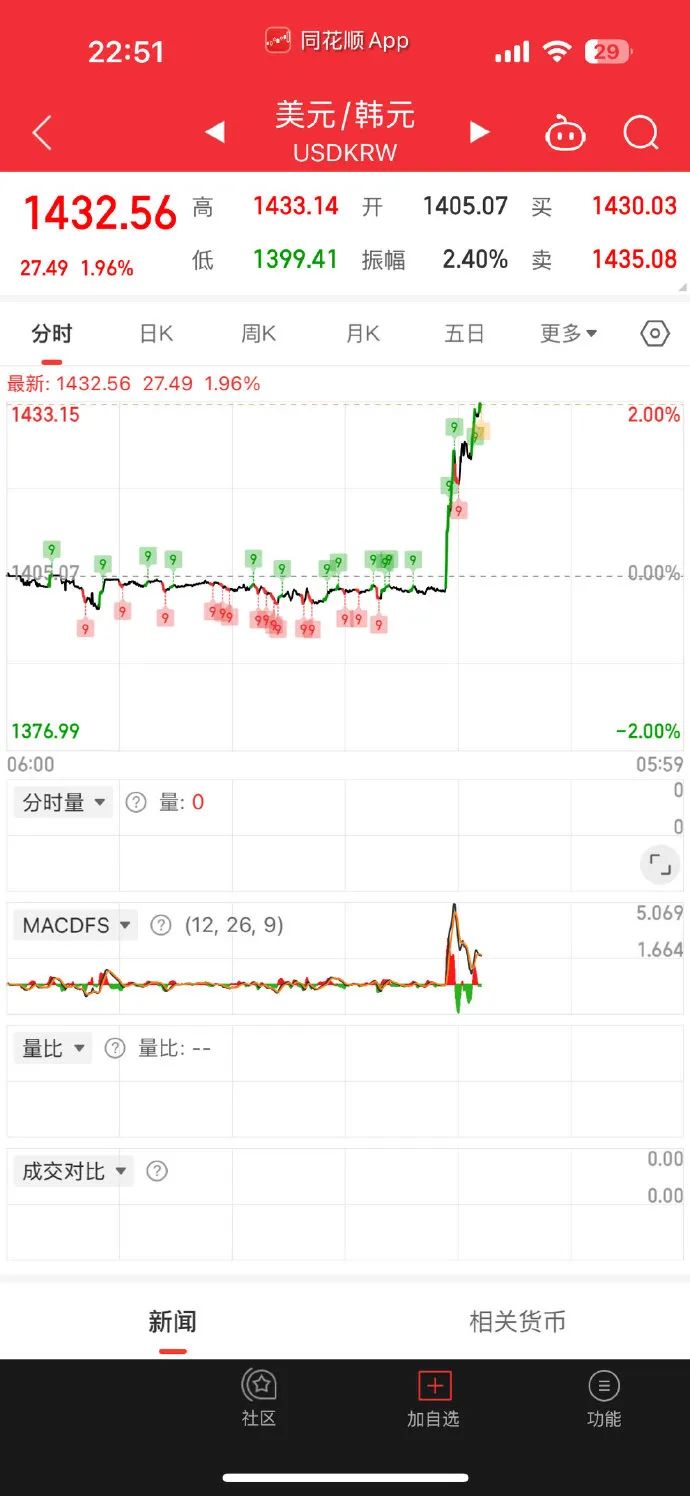
Task: Open search from the top bar
Action: [x=641, y=132]
